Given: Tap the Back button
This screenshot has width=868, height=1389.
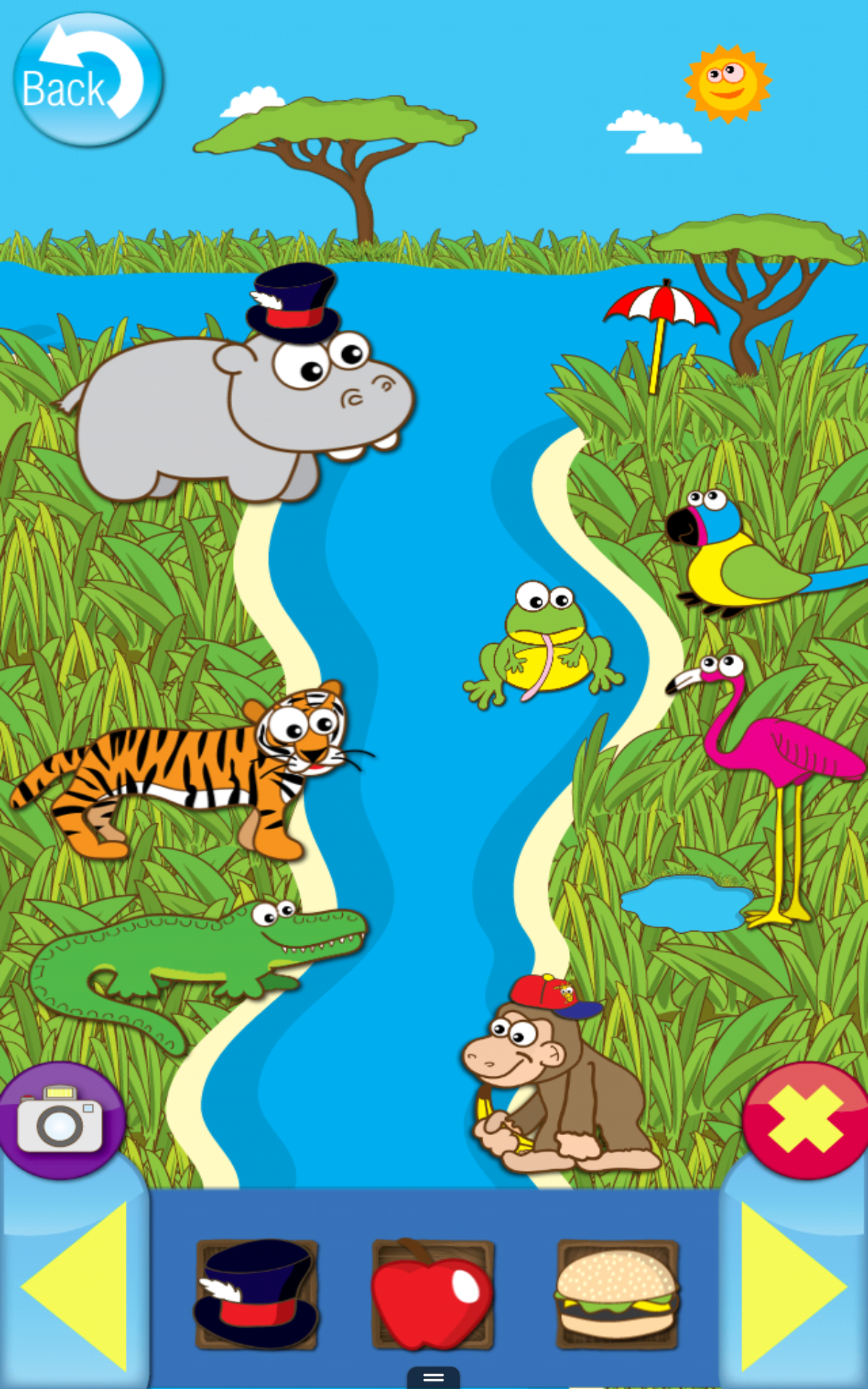Looking at the screenshot, I should [x=88, y=80].
